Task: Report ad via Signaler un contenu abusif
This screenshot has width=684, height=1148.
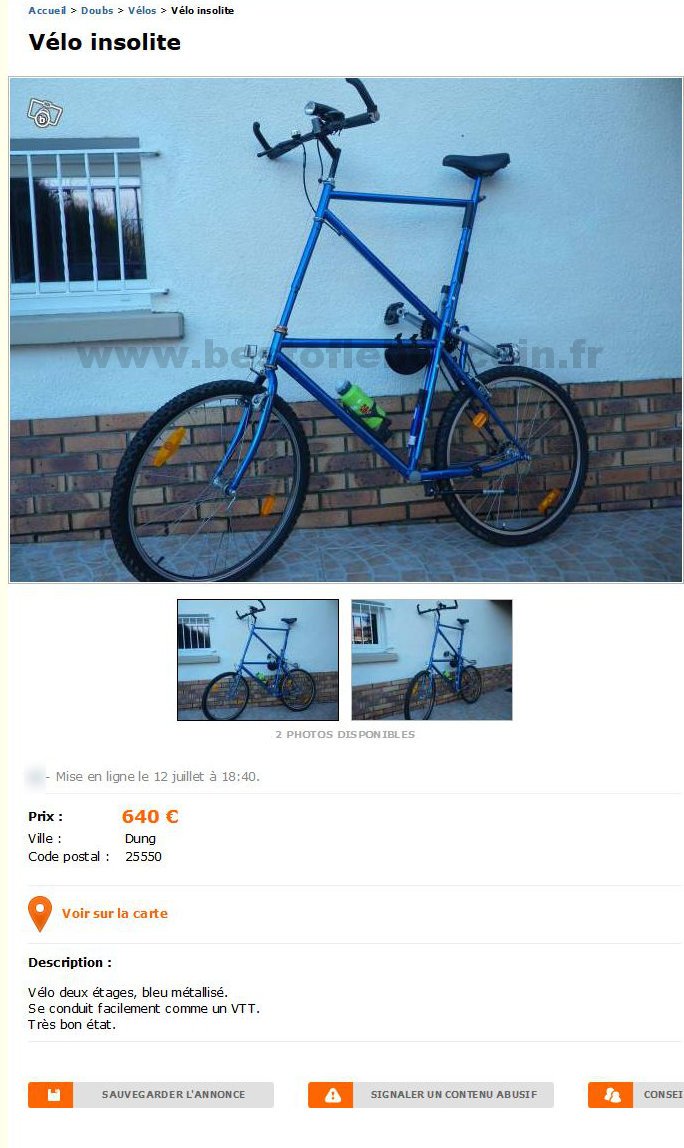Action: click(x=431, y=1095)
